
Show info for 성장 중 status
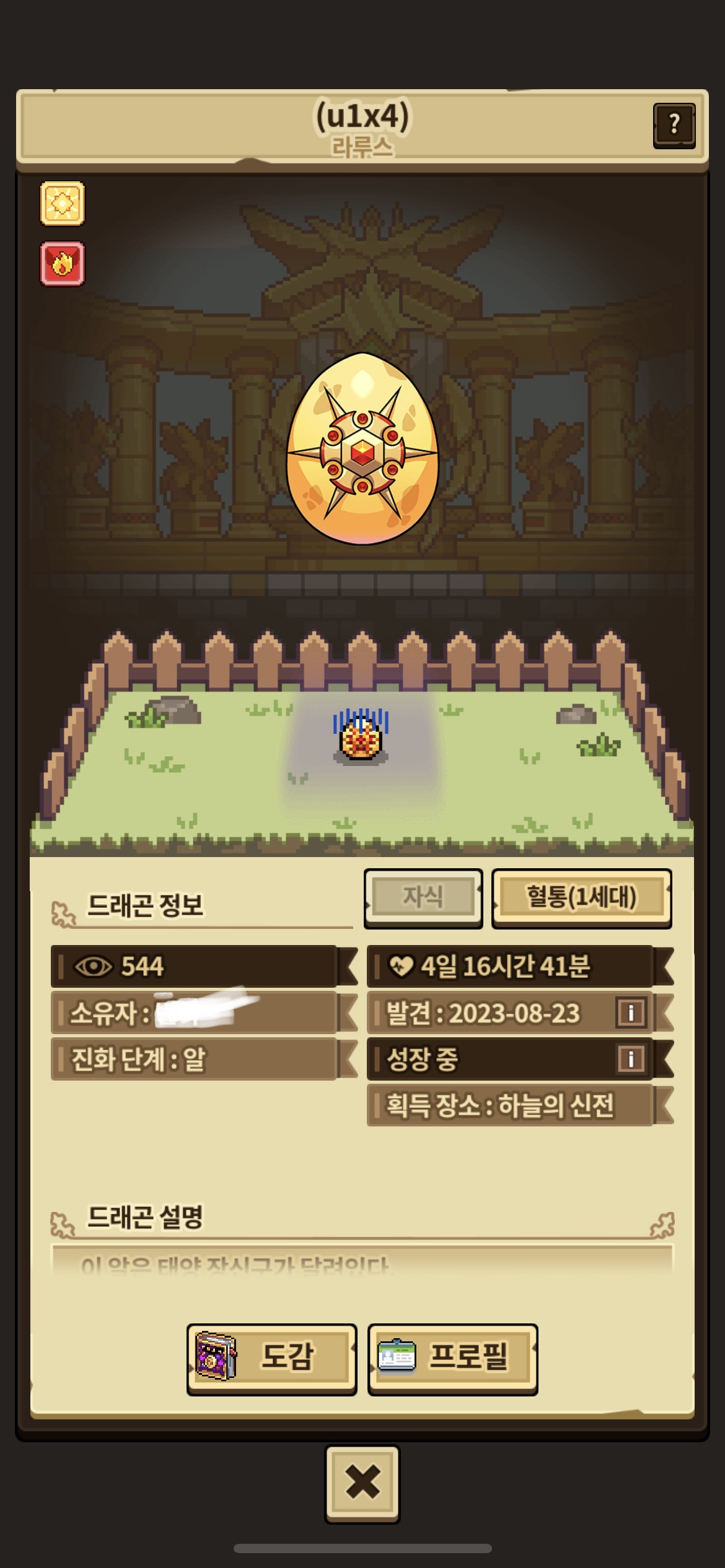pyautogui.click(x=631, y=1059)
